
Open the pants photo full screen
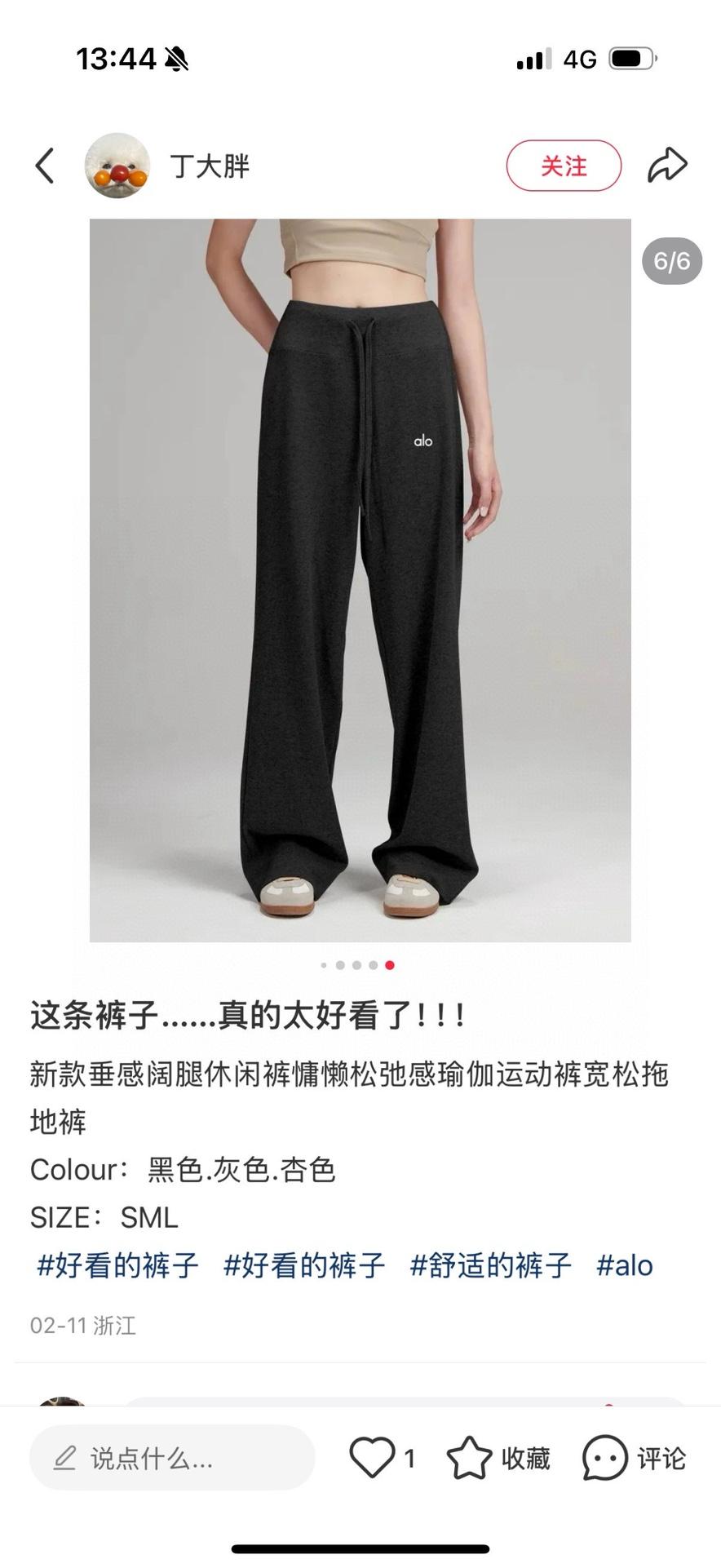[360, 579]
